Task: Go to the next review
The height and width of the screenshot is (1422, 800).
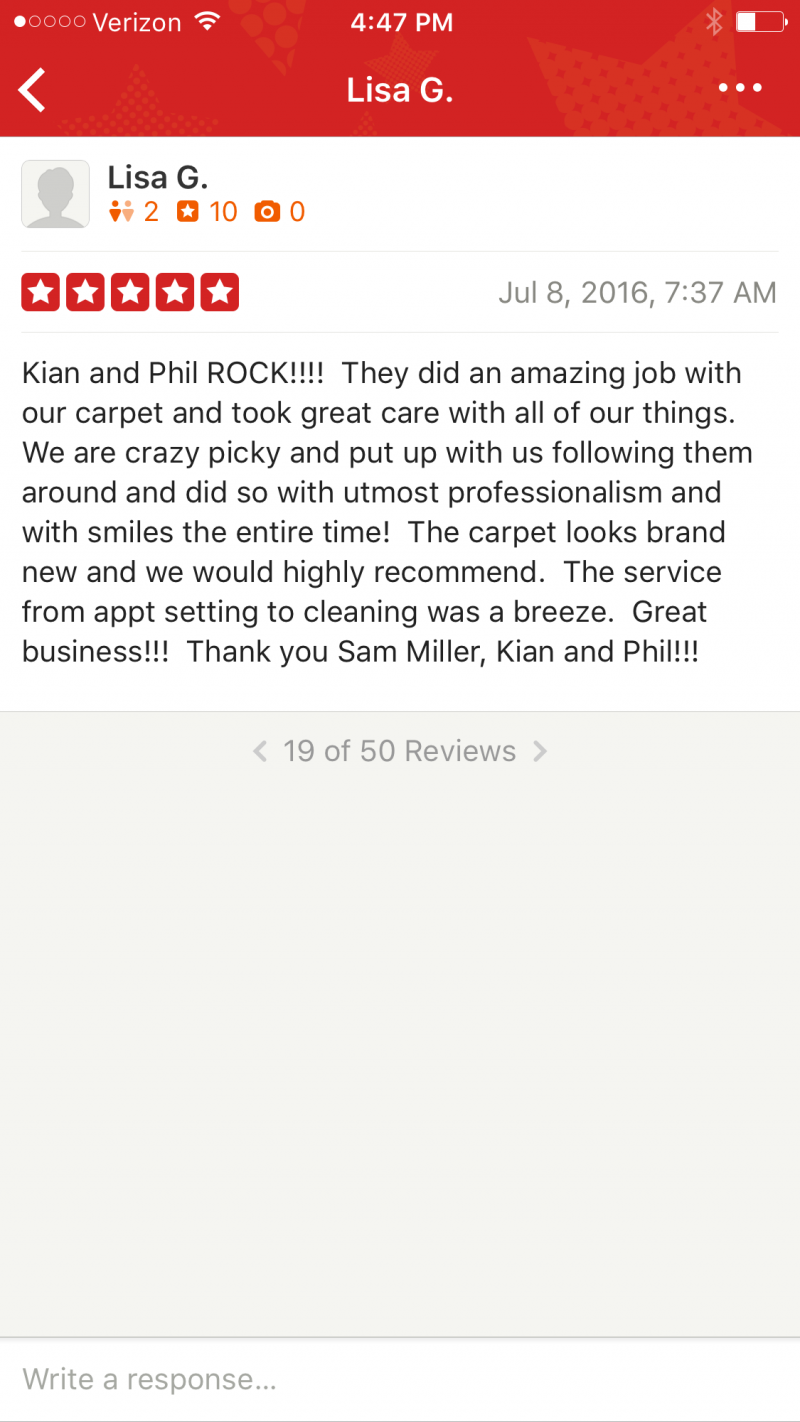Action: 540,751
